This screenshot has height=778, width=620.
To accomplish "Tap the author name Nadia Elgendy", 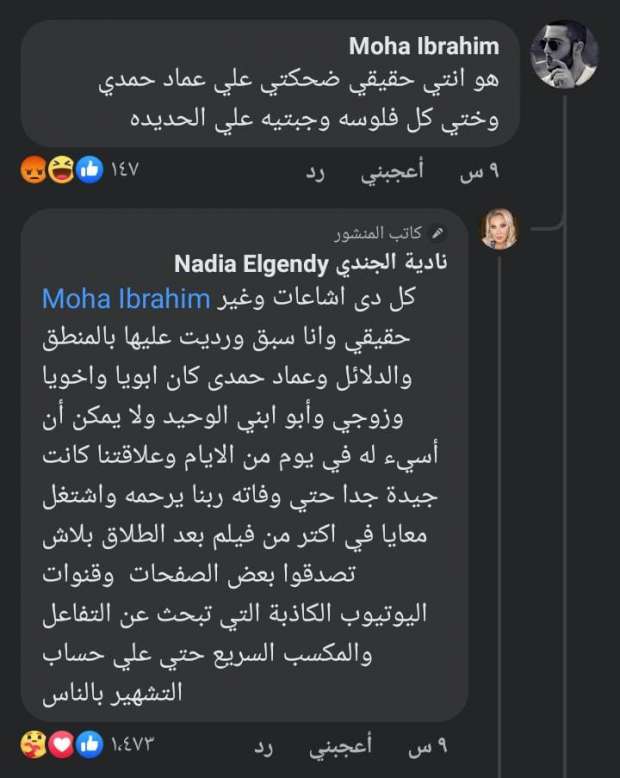I will coord(252,265).
